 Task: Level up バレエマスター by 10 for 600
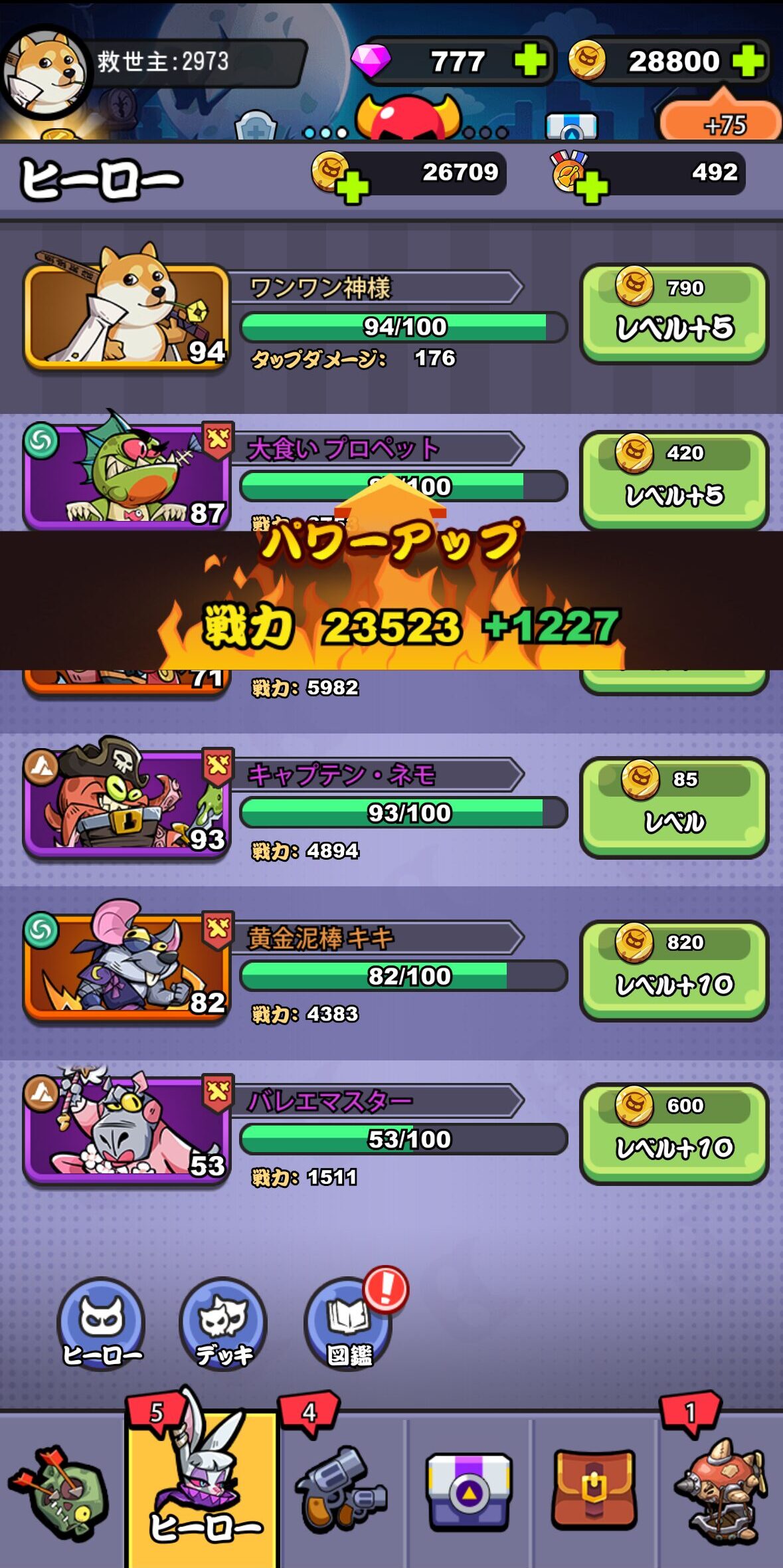(x=673, y=1133)
